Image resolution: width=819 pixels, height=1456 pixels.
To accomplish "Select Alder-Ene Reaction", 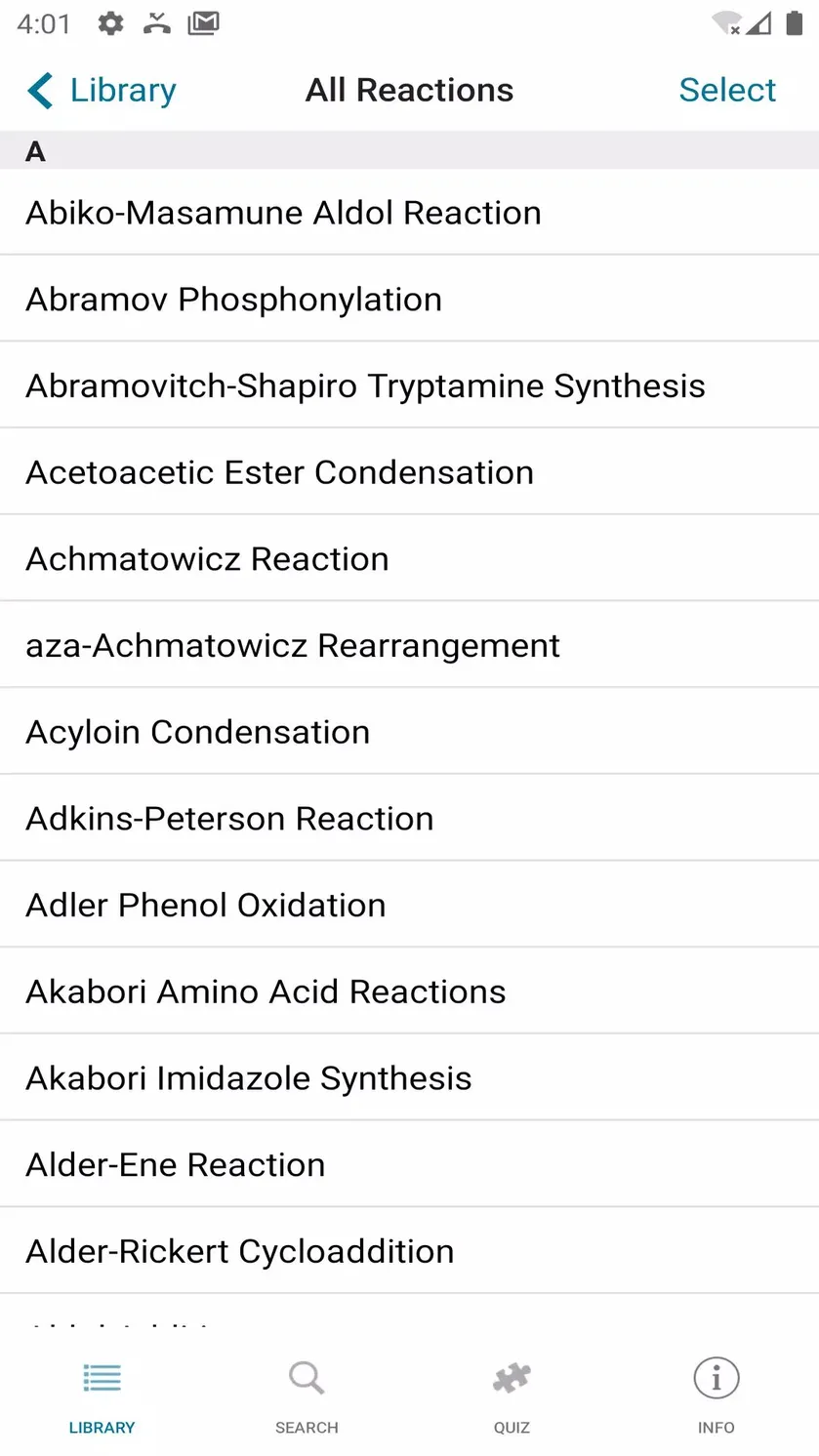I will [409, 1164].
